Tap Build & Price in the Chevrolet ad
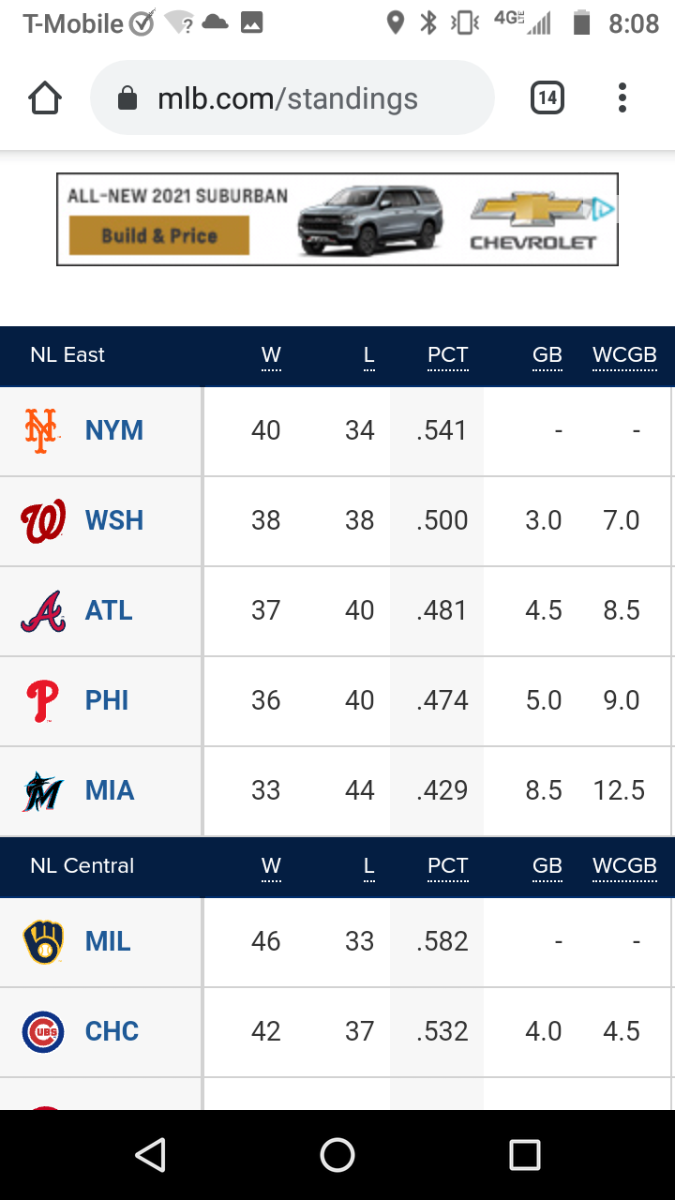675x1200 pixels. [x=159, y=236]
